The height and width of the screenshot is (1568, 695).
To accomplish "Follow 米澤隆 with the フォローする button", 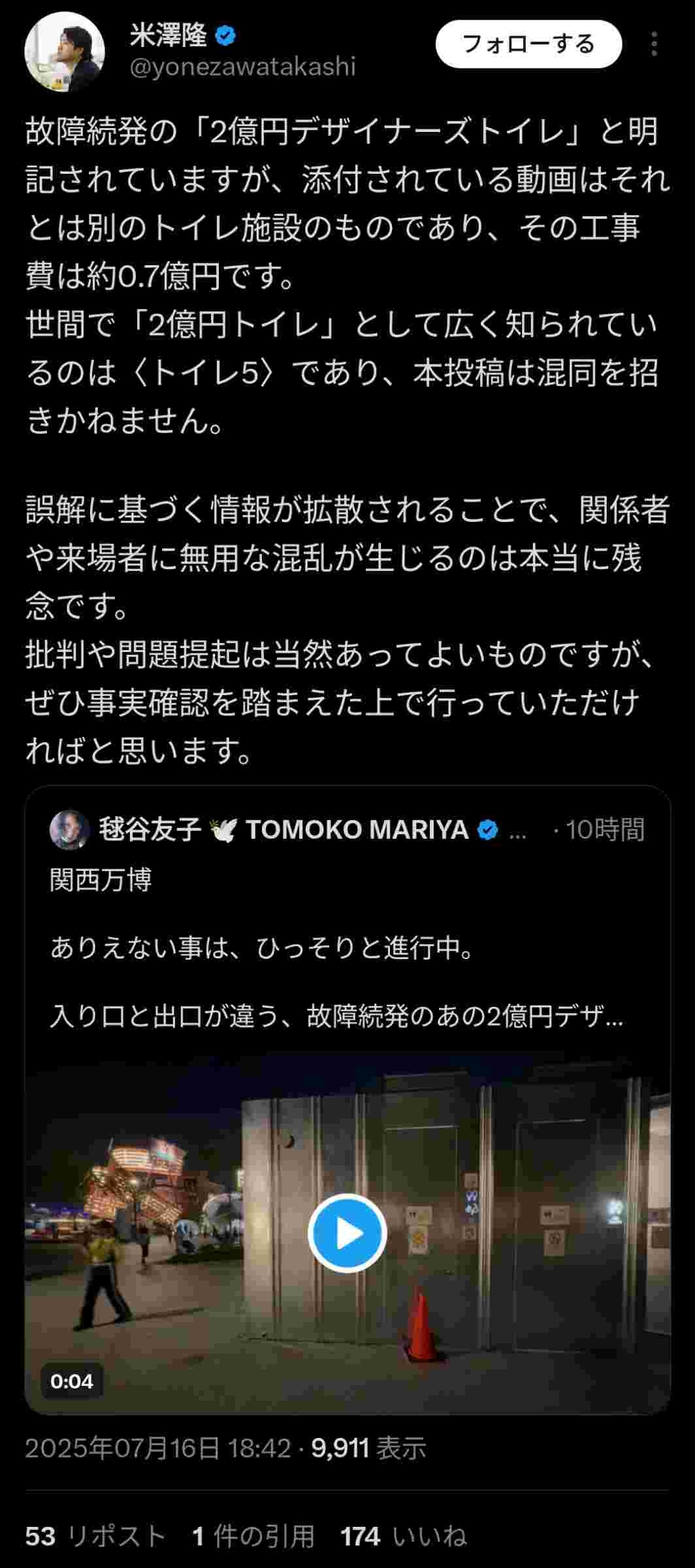I will point(528,44).
